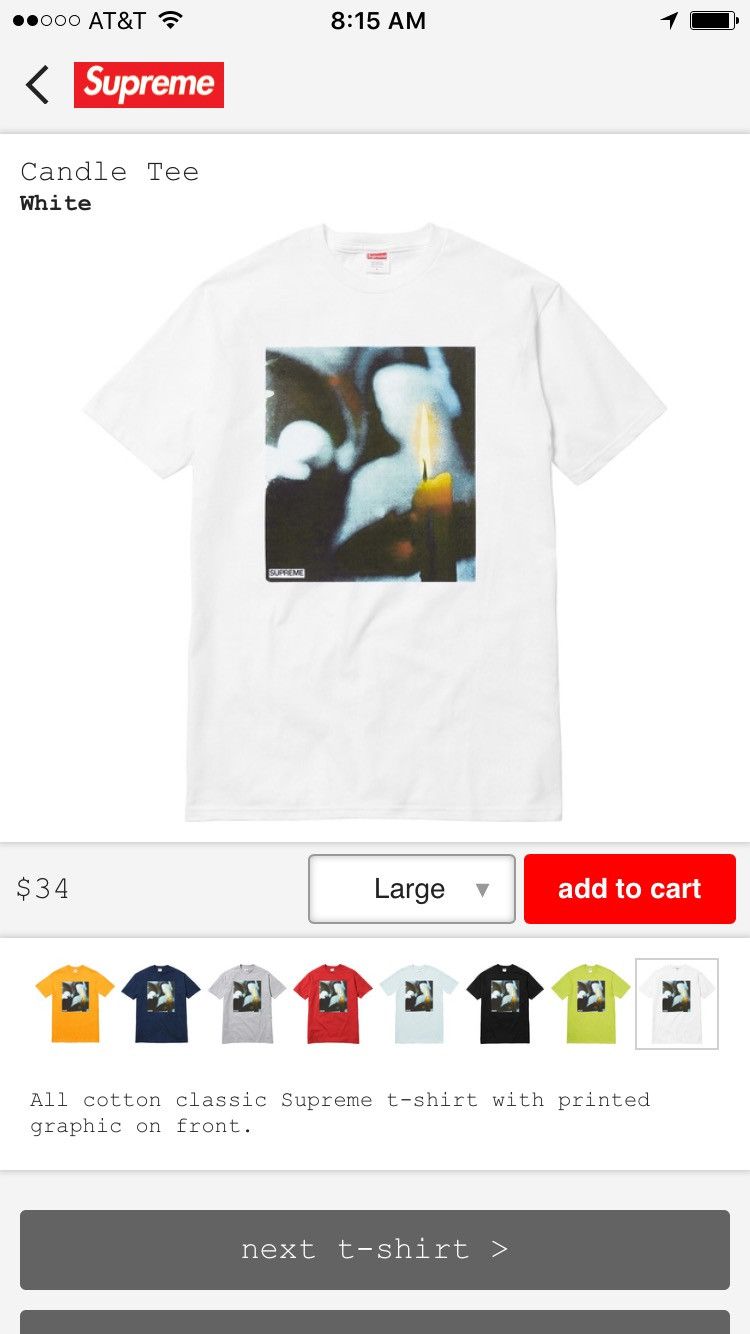Select the black tee color
The image size is (750, 1334).
coord(505,1004)
